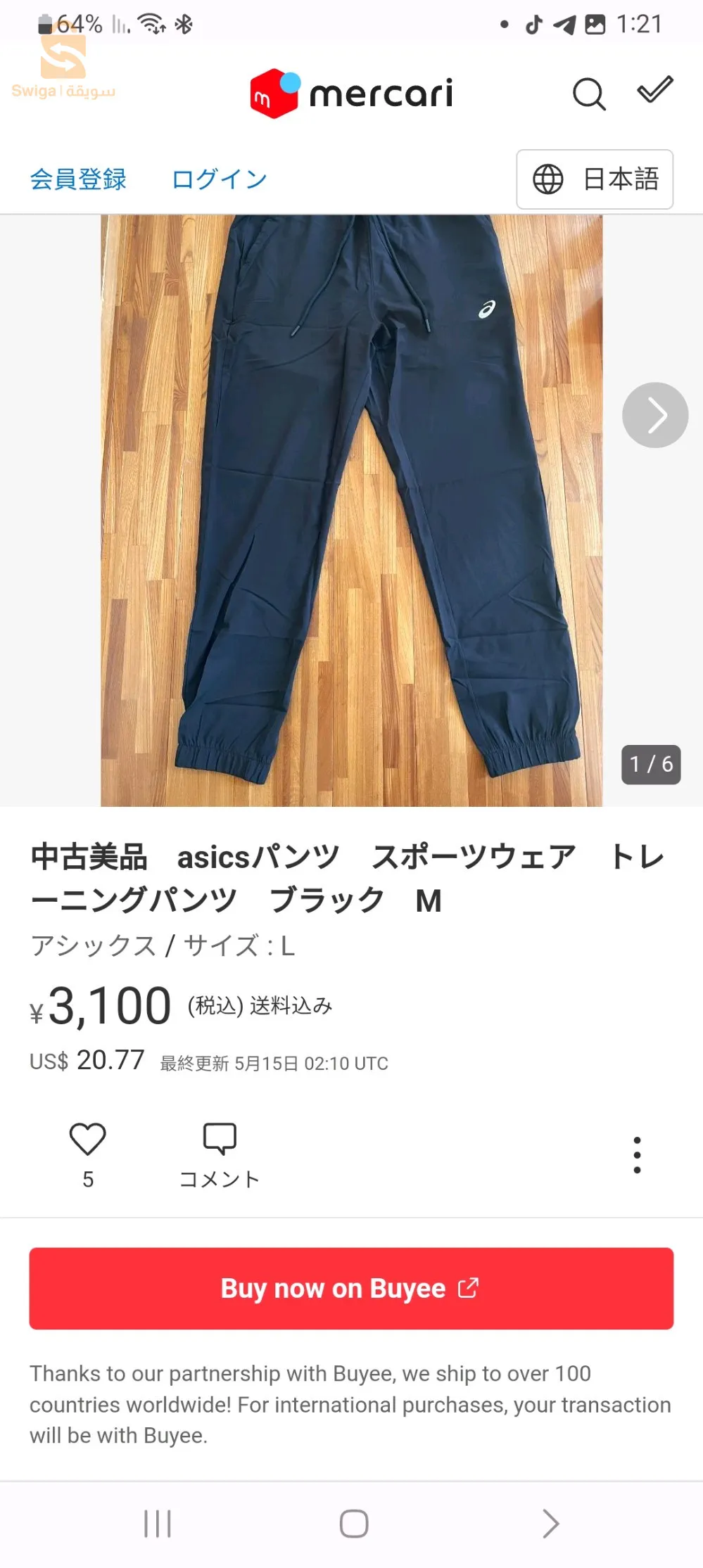
Task: Show the next product photo arrow
Action: (655, 415)
